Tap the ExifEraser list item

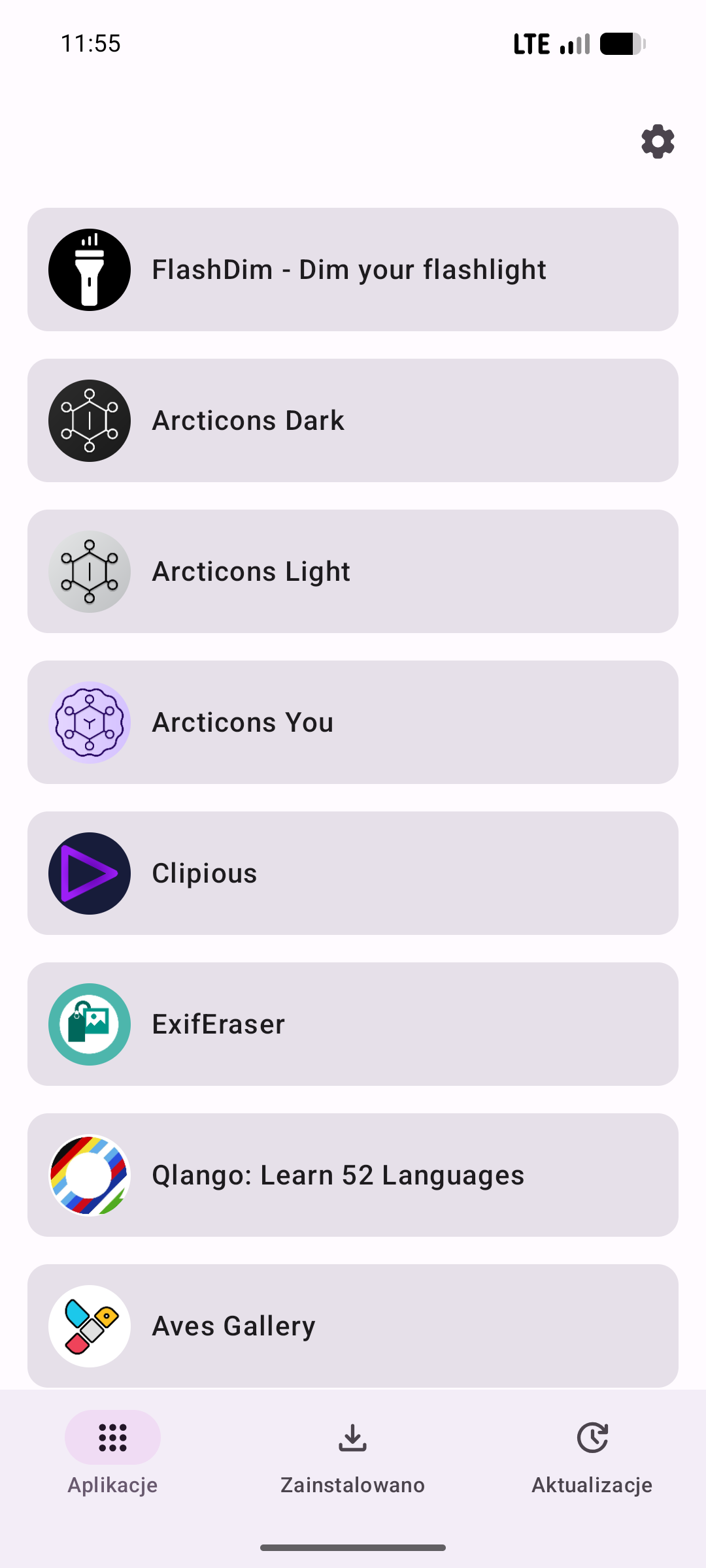point(353,1024)
